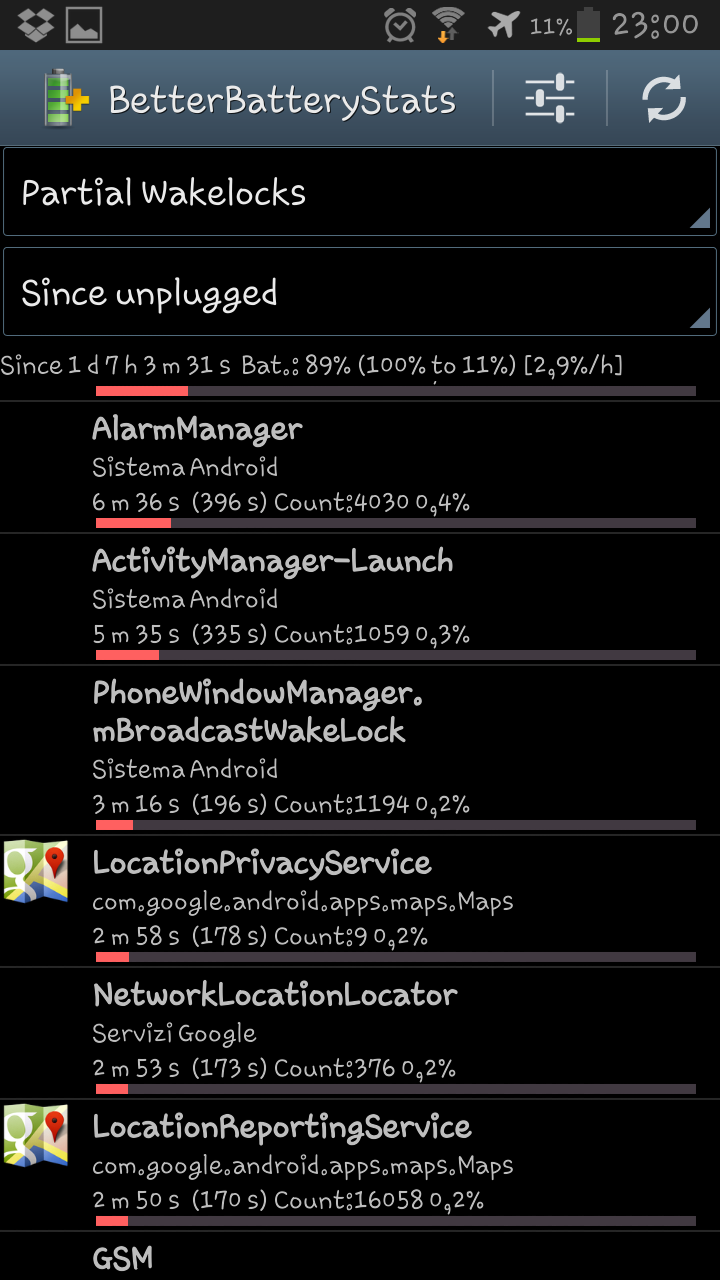This screenshot has width=720, height=1280.
Task: View LocationPrivacyService wakelock details
Action: click(360, 901)
